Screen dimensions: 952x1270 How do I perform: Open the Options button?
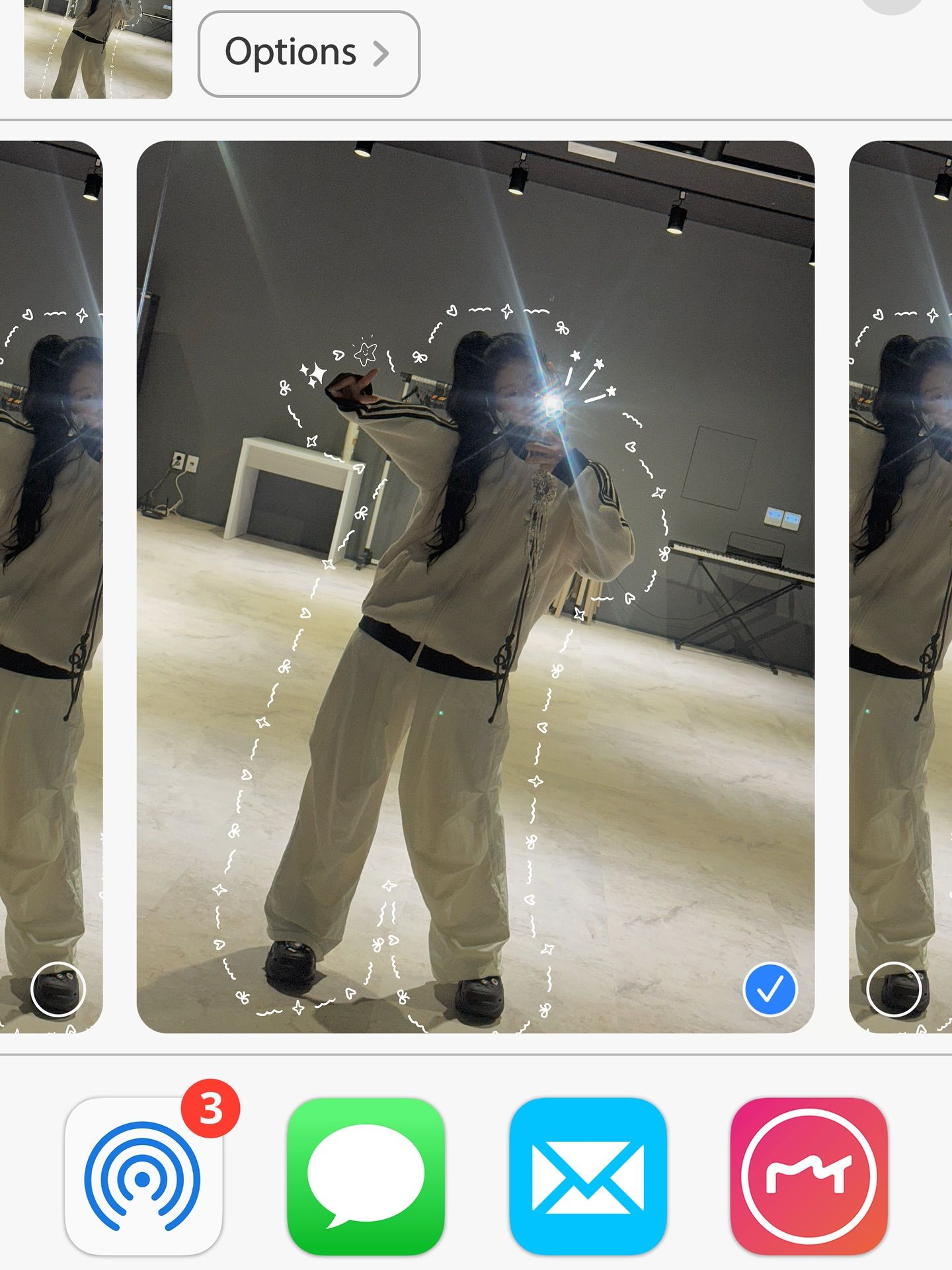coord(308,54)
